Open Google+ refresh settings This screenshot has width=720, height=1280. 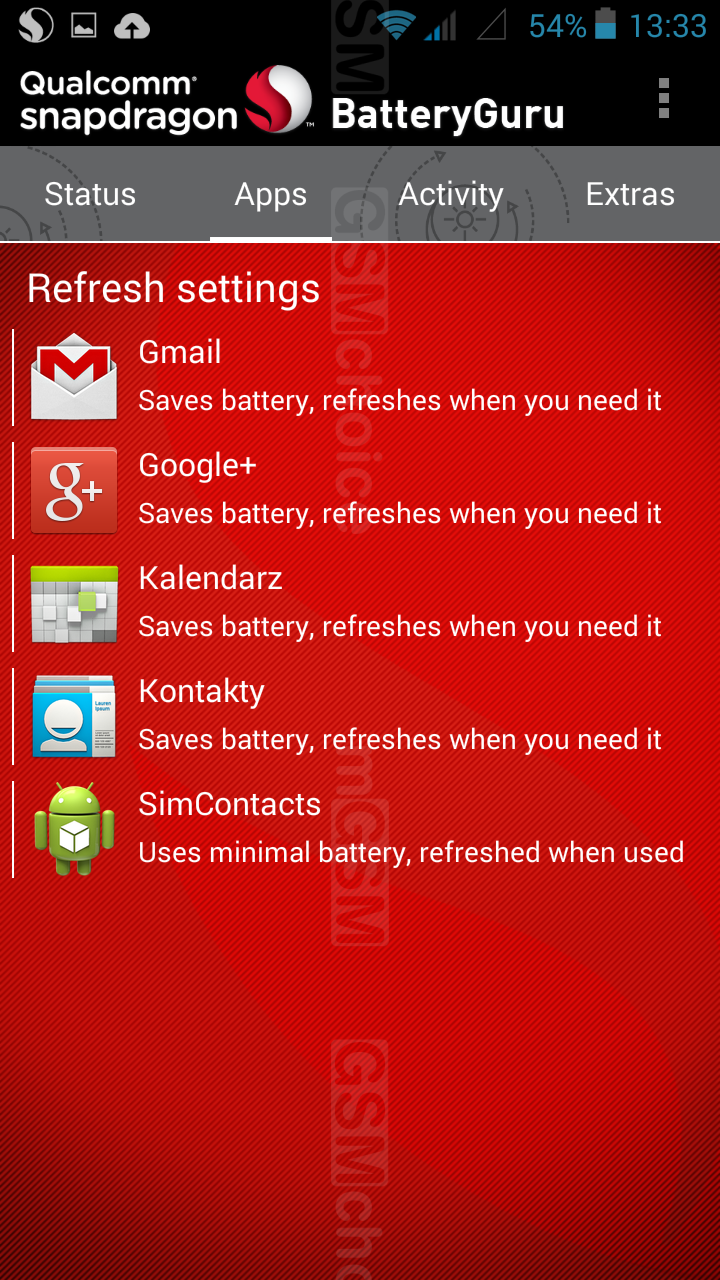coord(360,490)
